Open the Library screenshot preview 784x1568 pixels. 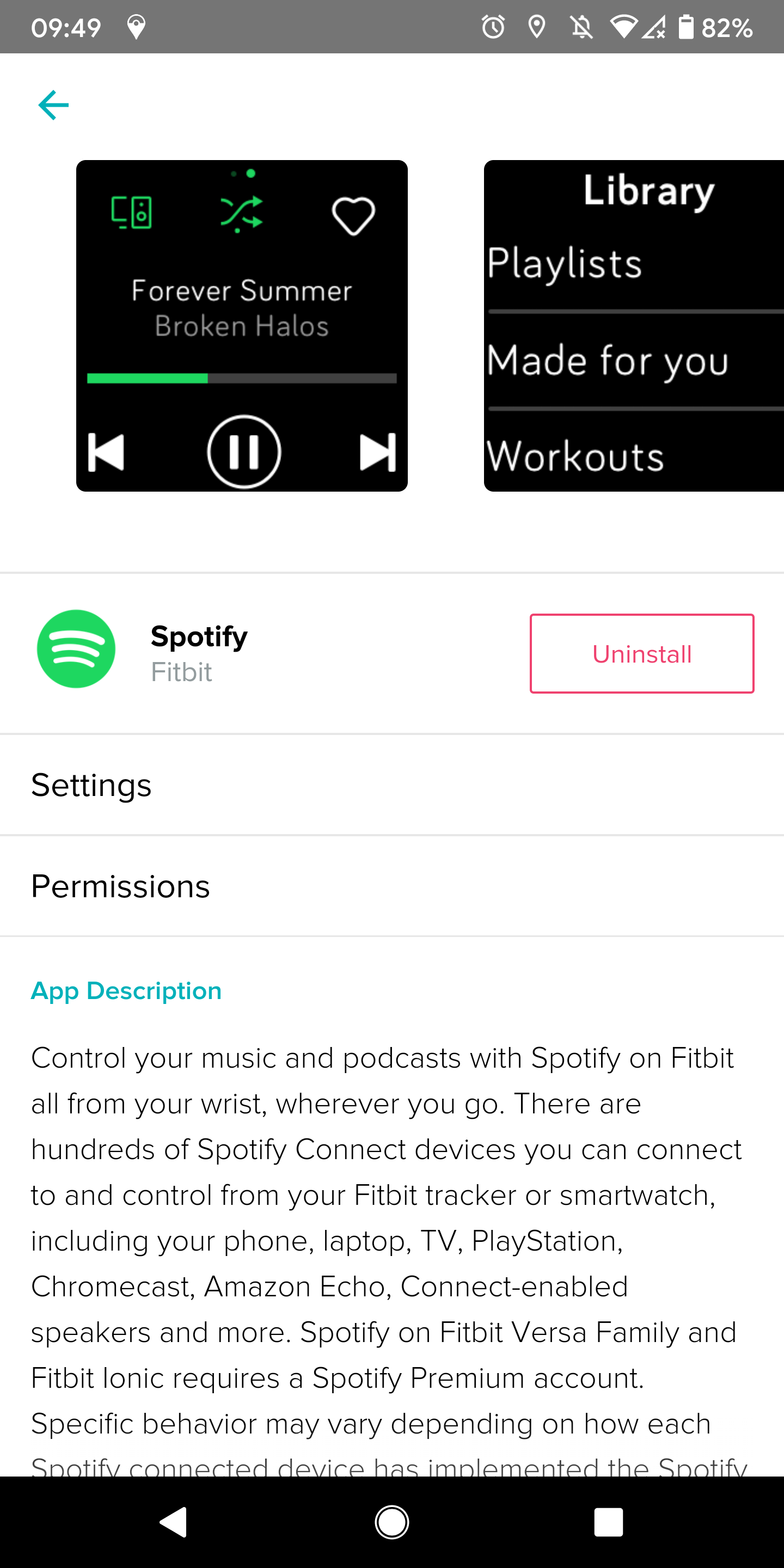pos(633,326)
